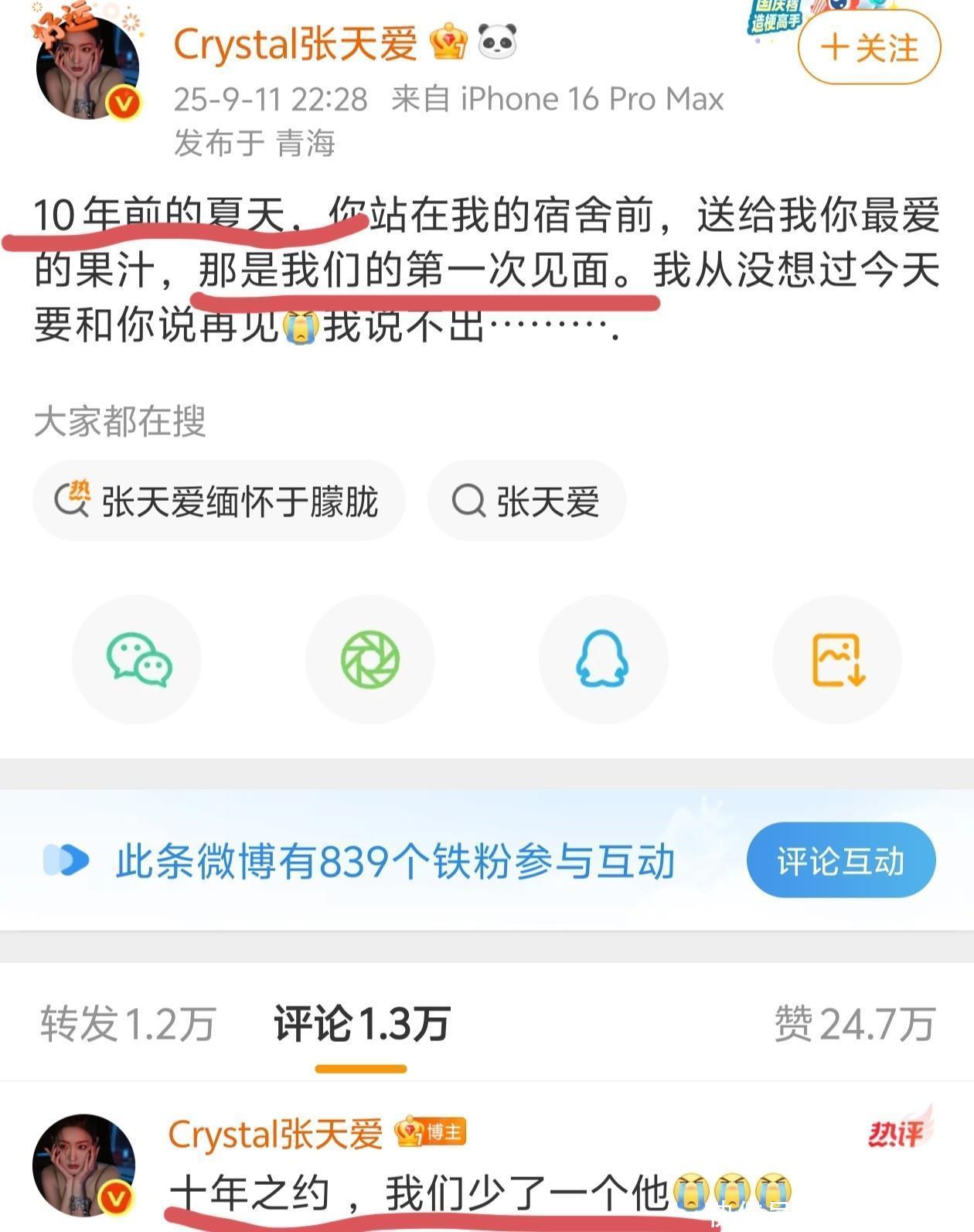Search the 张天爱 suggestion chip
The width and height of the screenshot is (974, 1232).
[526, 501]
